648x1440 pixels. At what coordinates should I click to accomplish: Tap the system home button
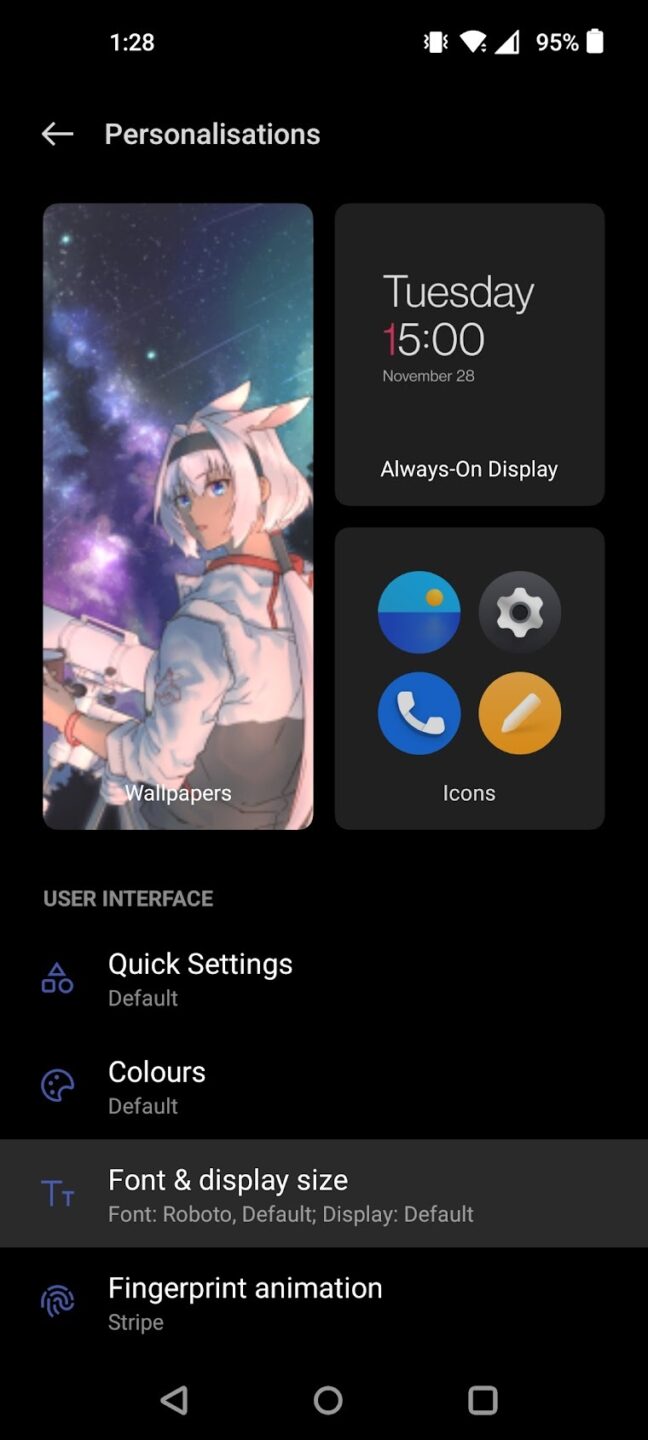pyautogui.click(x=328, y=1400)
